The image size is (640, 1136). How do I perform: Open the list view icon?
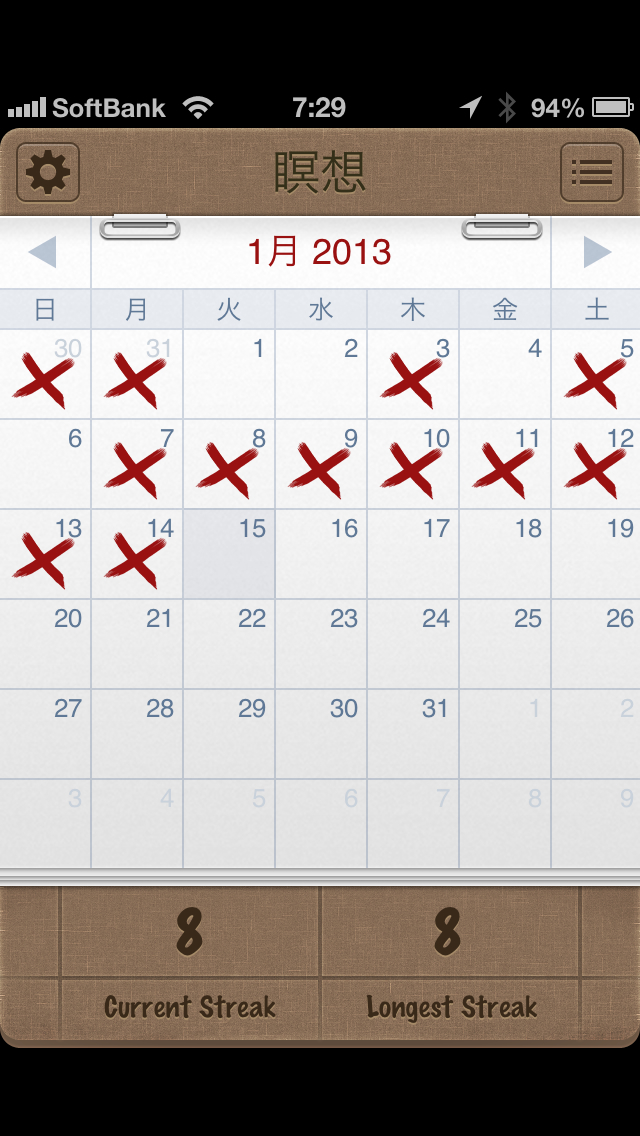(591, 173)
